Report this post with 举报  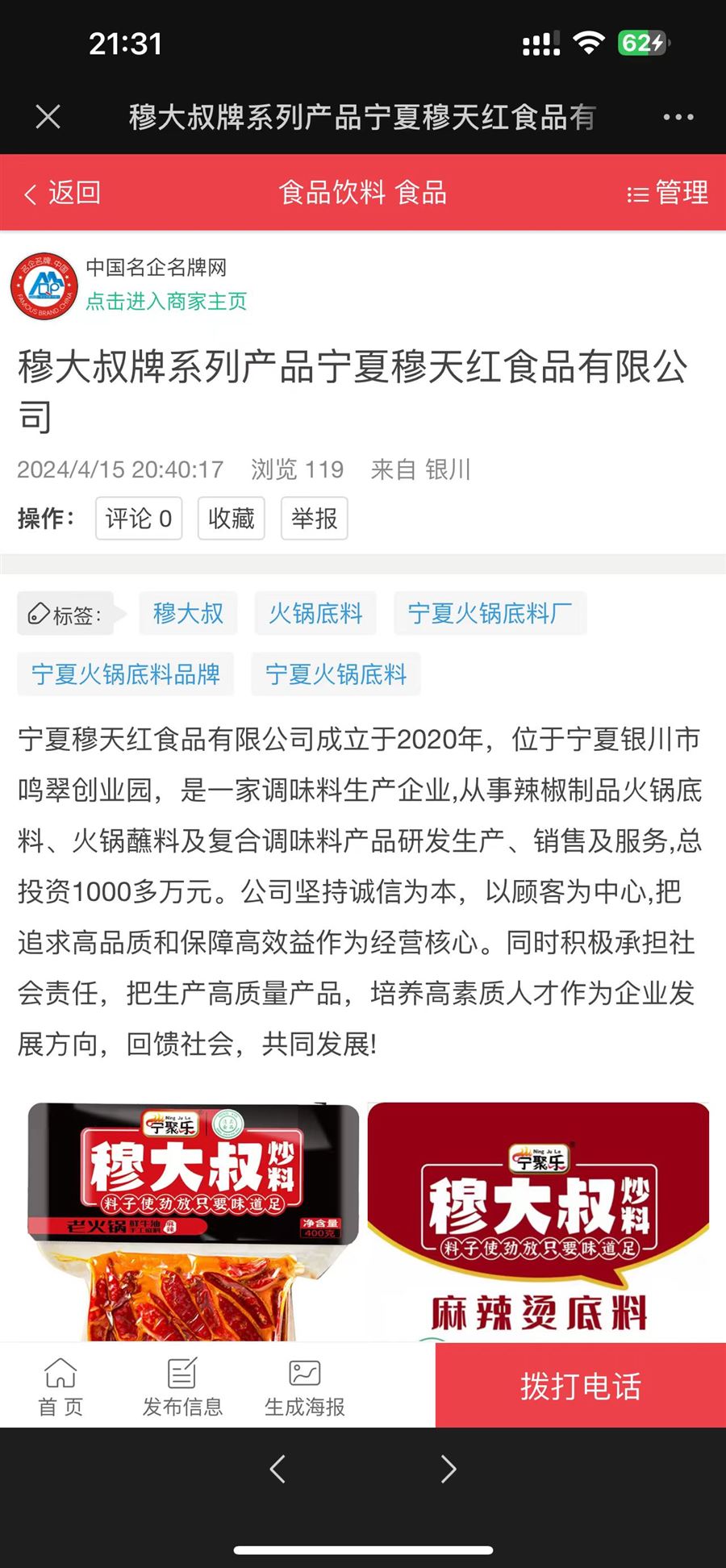(x=314, y=518)
